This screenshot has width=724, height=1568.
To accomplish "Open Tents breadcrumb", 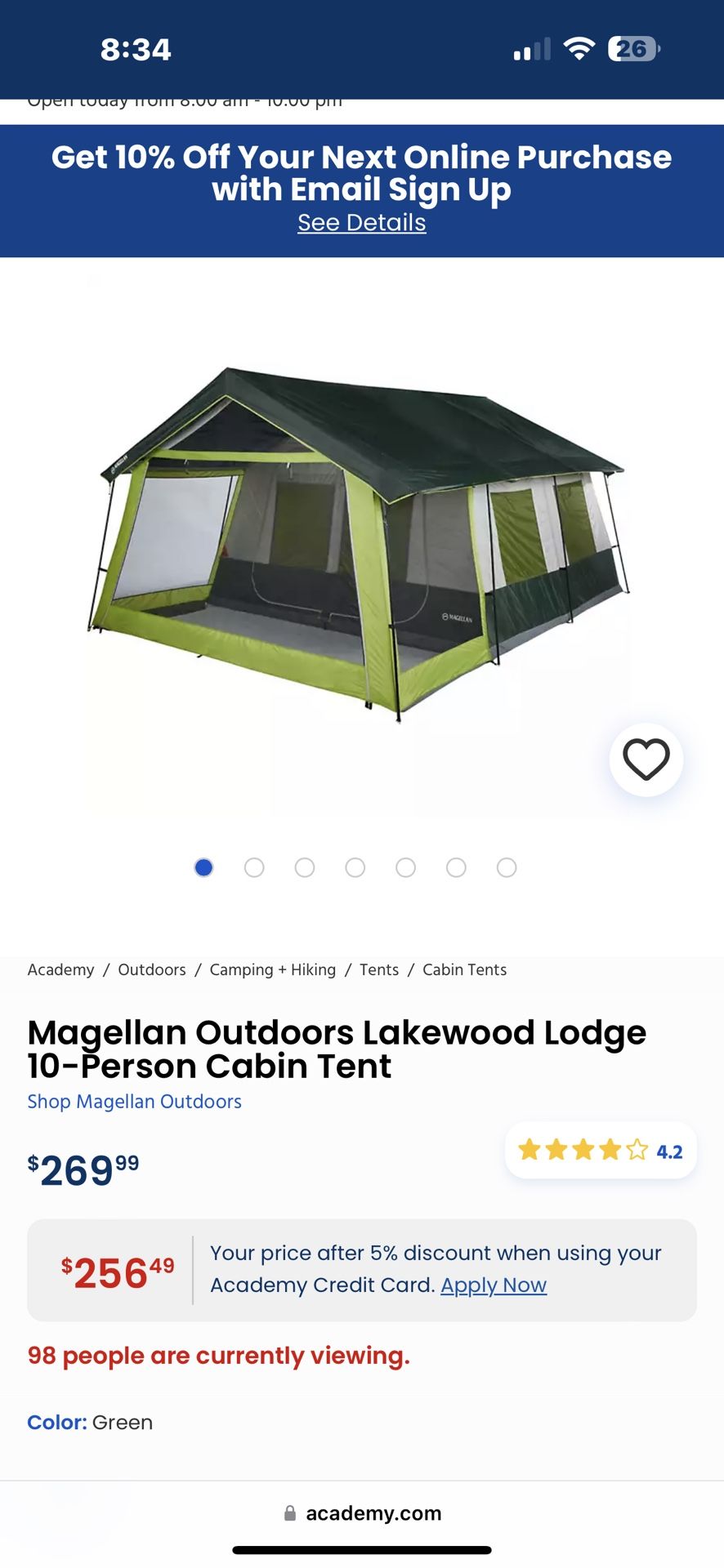I will click(379, 969).
